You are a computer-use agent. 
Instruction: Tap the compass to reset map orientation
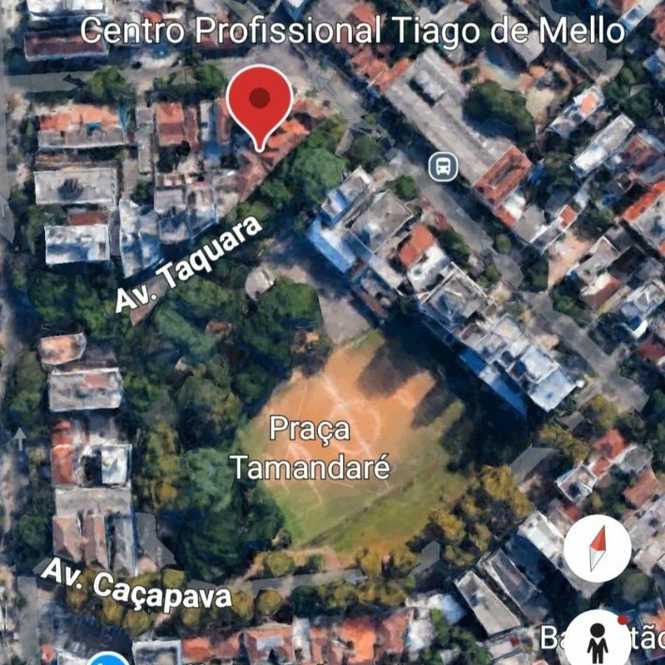(x=597, y=549)
